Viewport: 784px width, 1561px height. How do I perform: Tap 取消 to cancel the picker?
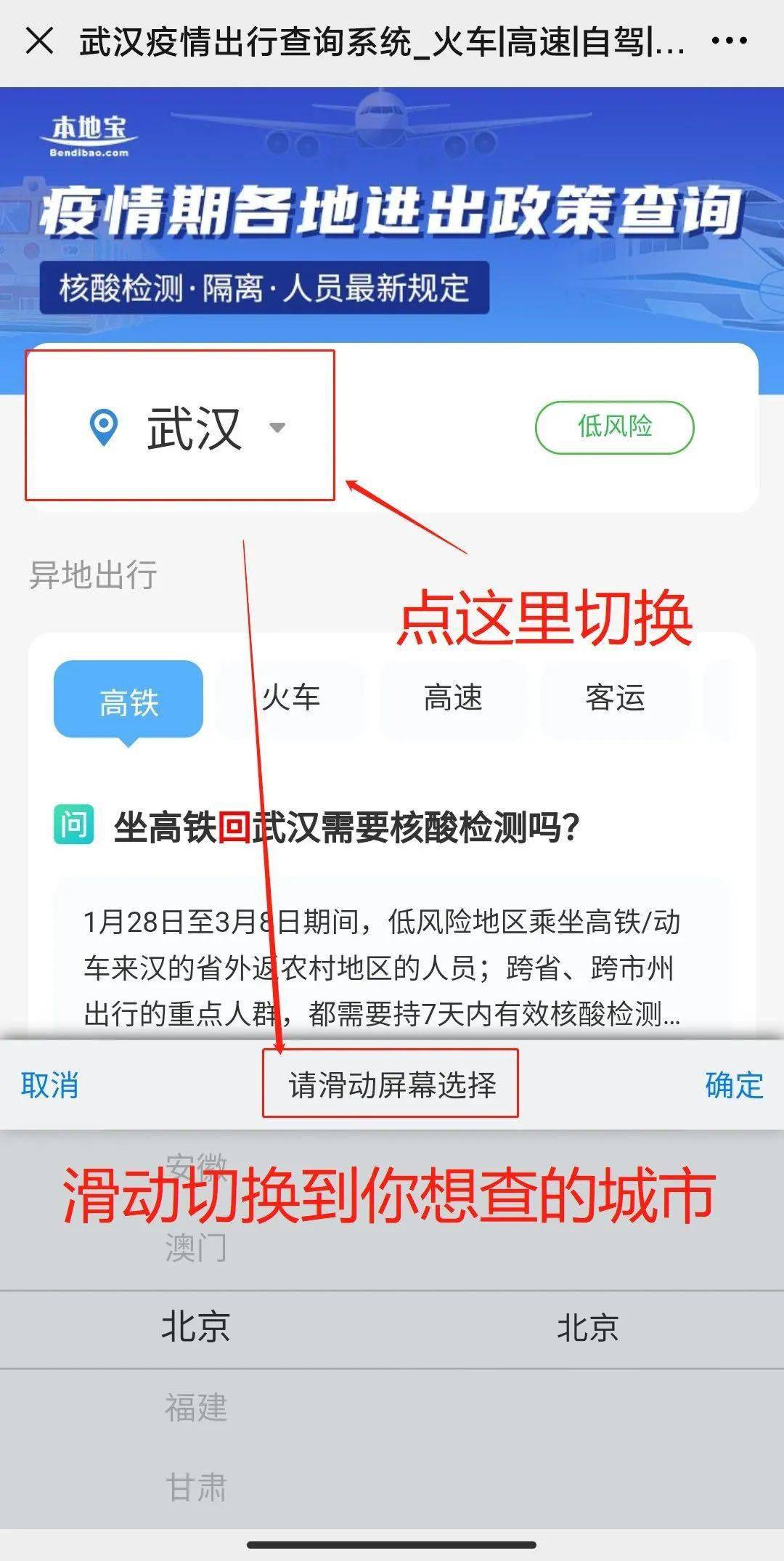coord(49,1085)
